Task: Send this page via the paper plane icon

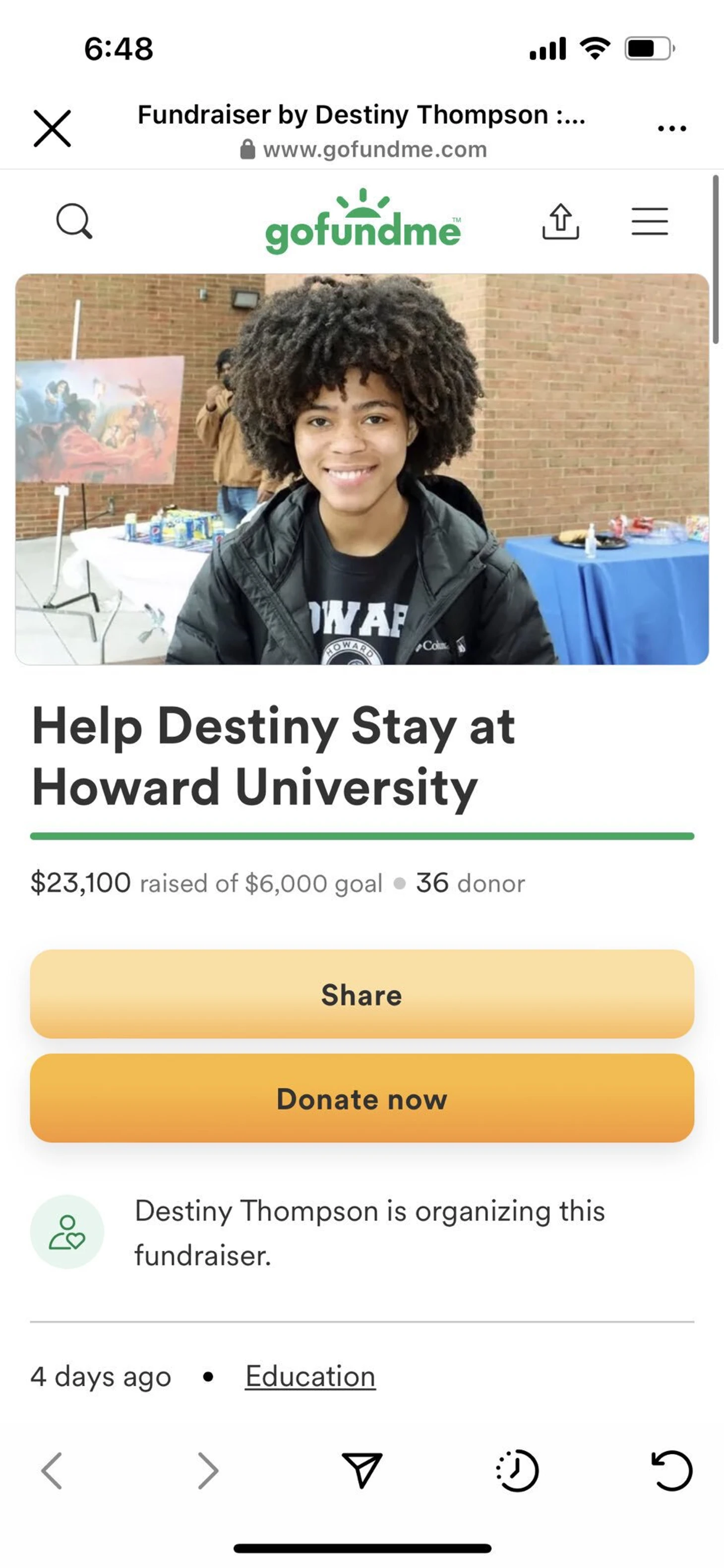Action: tap(362, 1471)
